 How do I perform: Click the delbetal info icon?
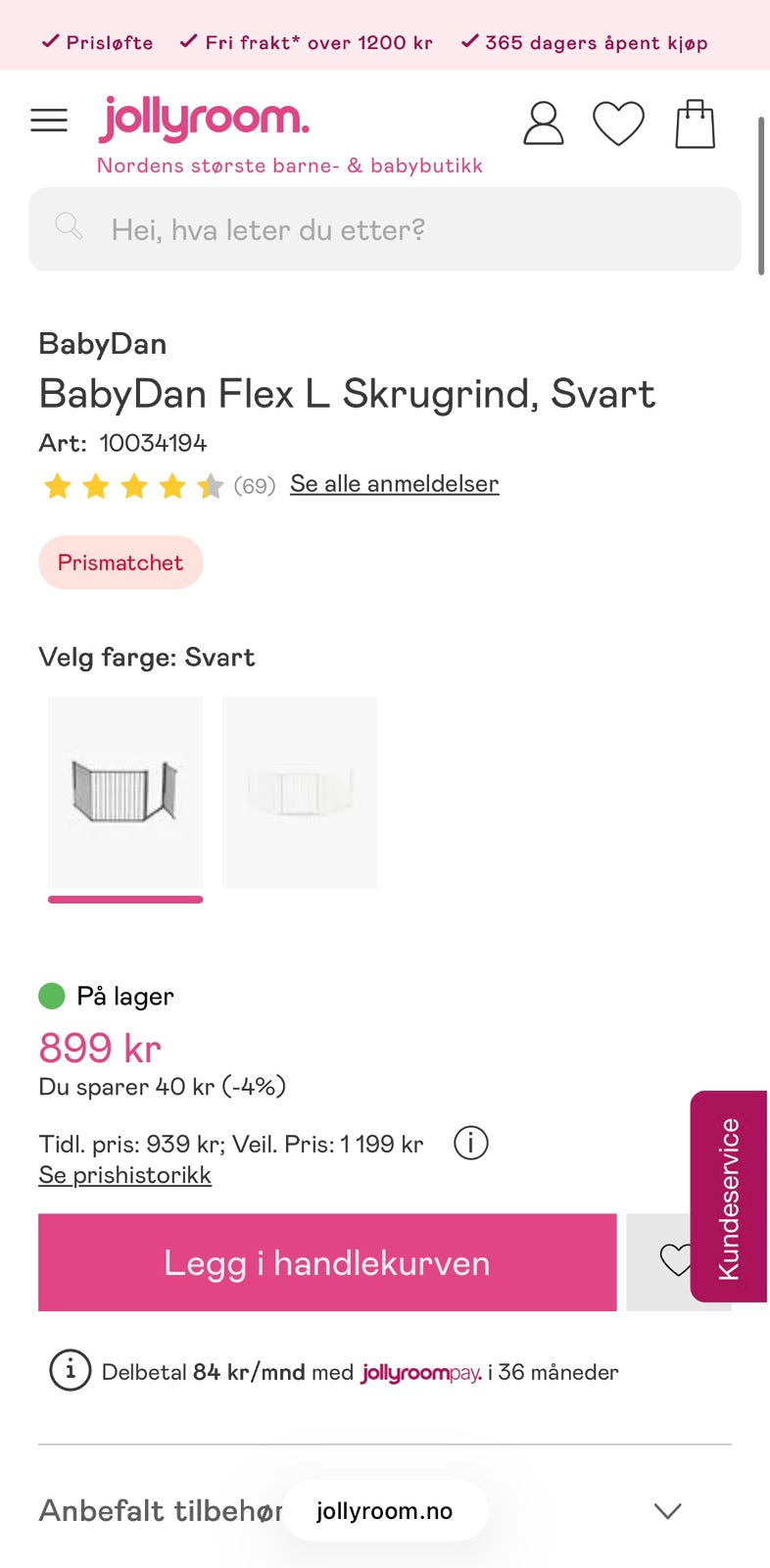coord(68,1370)
